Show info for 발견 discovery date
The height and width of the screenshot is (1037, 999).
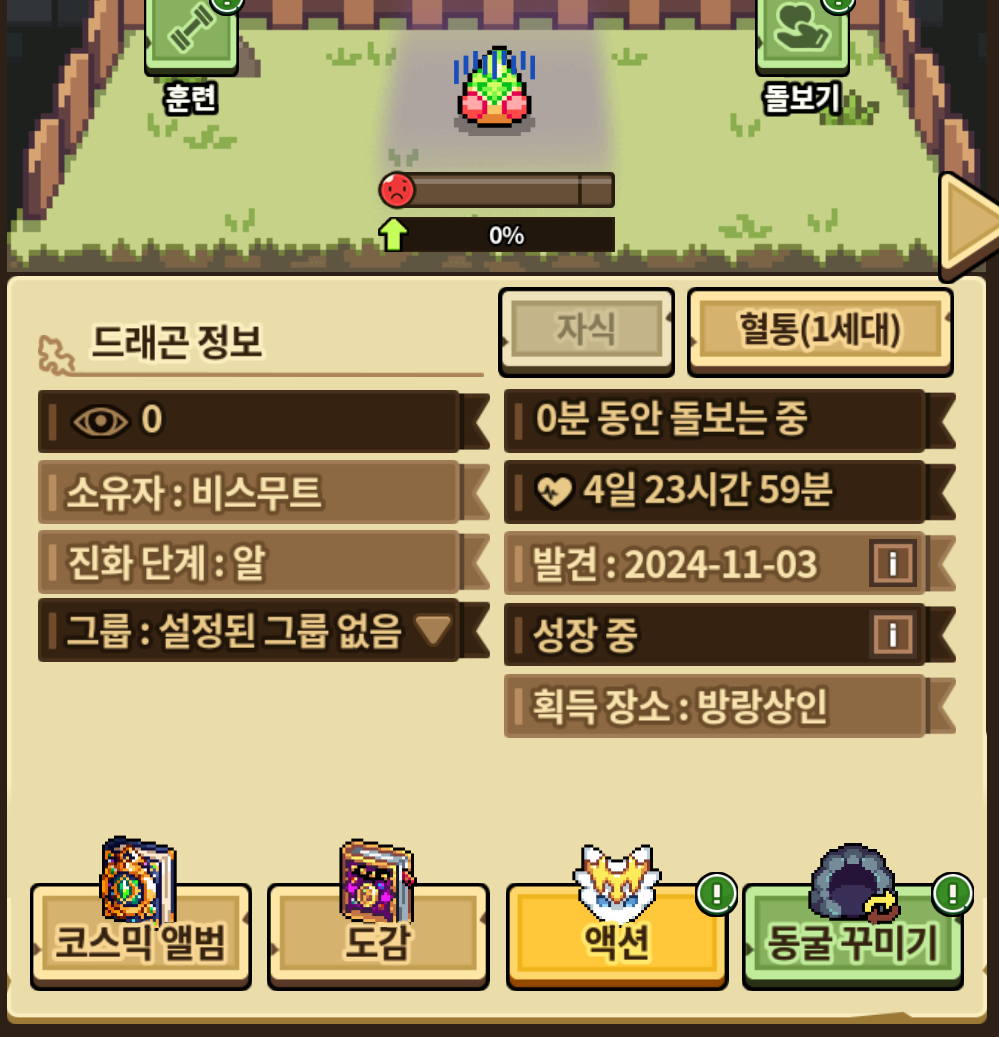892,565
